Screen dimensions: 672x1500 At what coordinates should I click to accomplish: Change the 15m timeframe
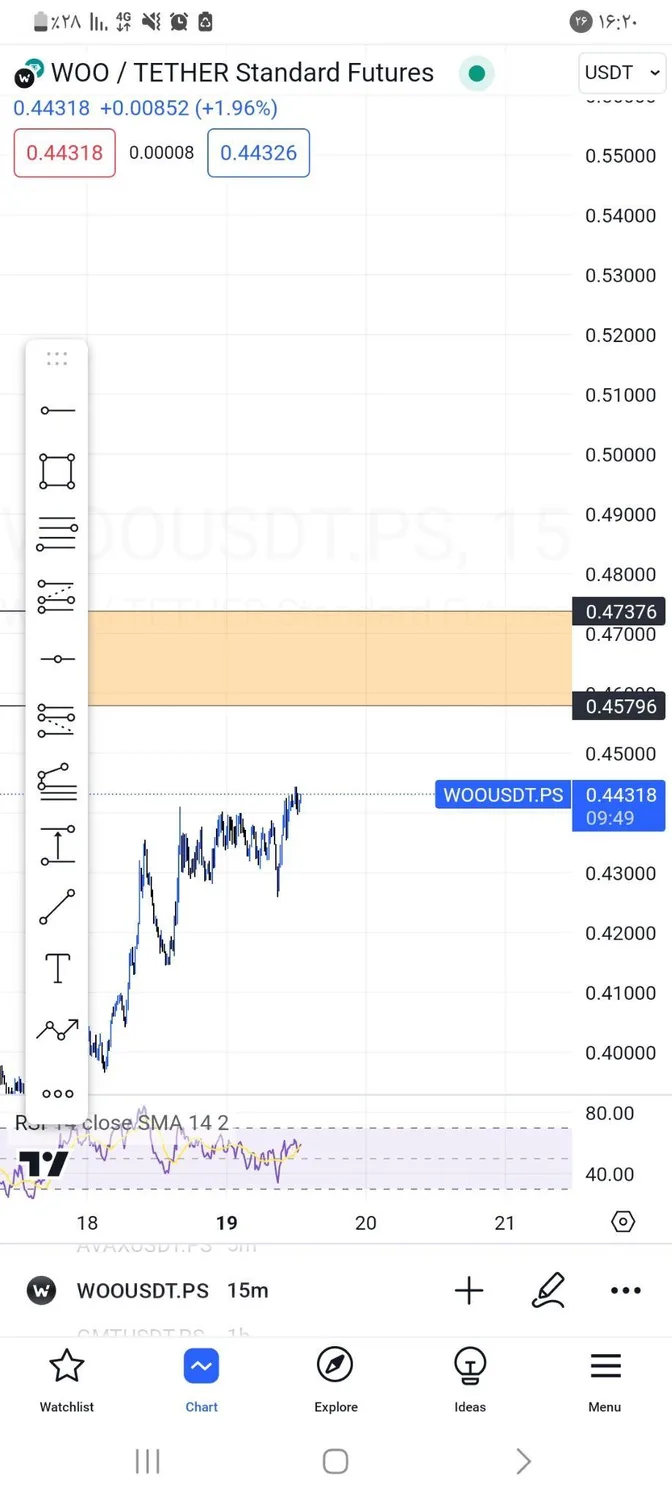247,1291
